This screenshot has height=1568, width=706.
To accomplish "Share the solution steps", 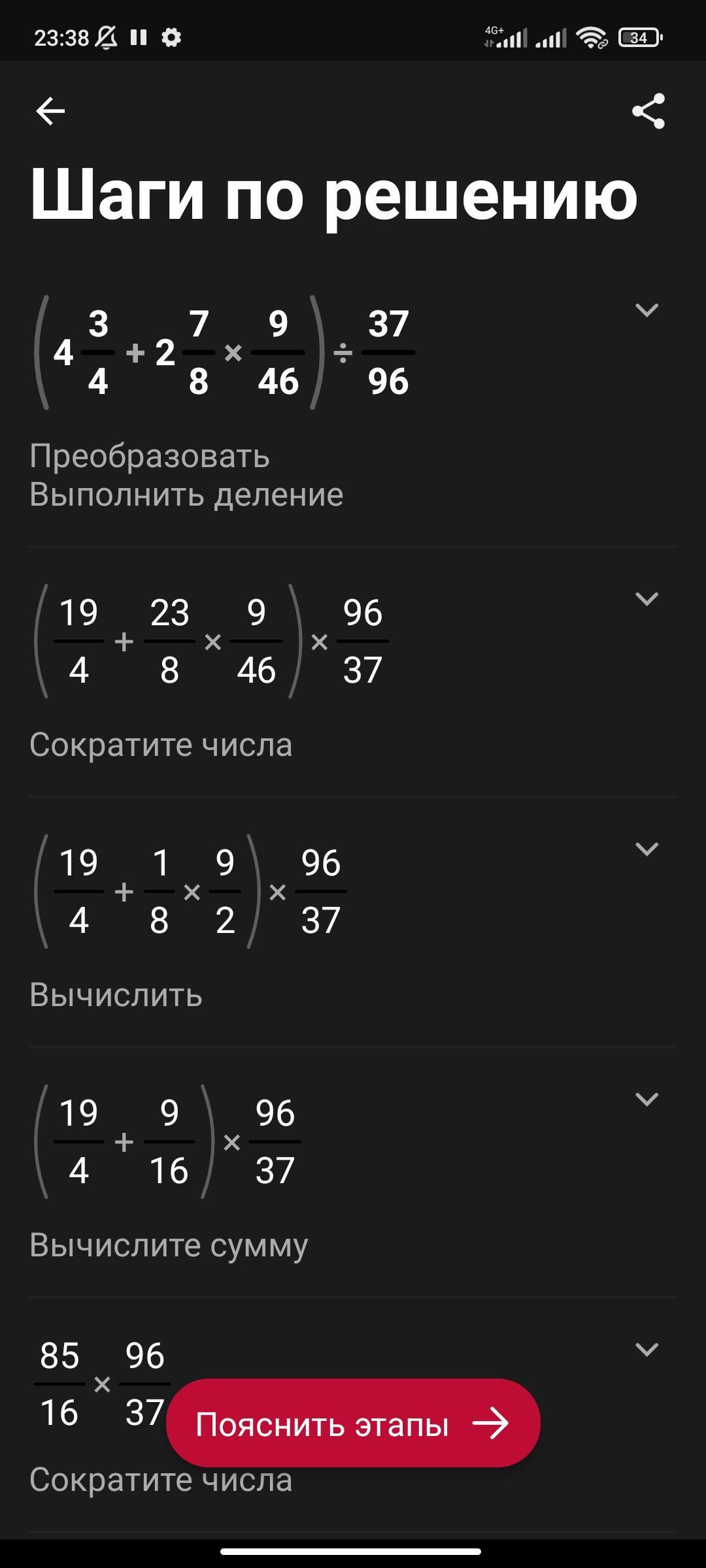I will [648, 111].
